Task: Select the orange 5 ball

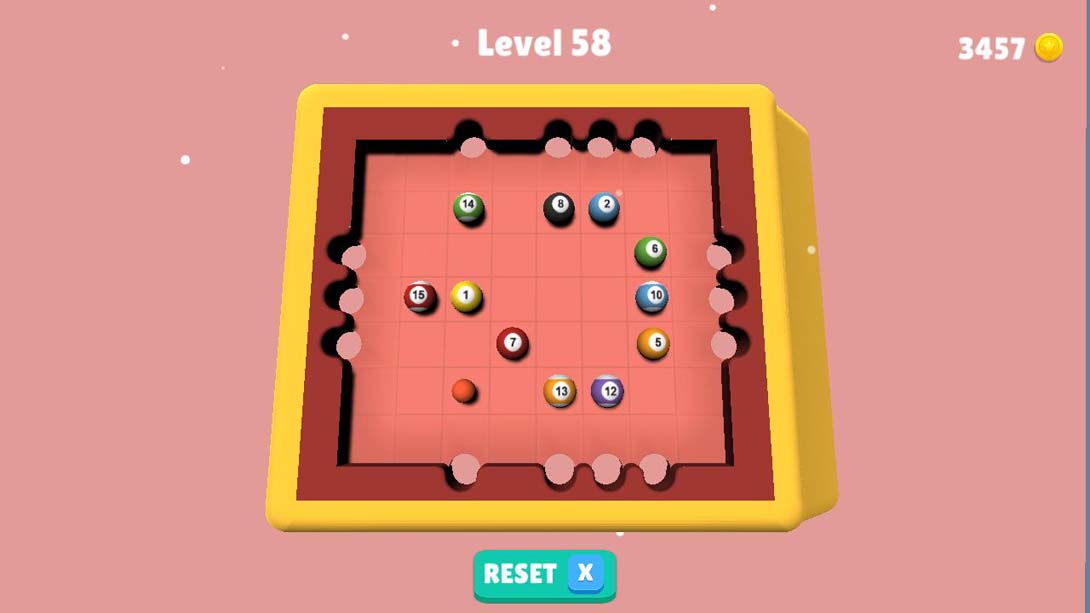Action: click(x=653, y=343)
